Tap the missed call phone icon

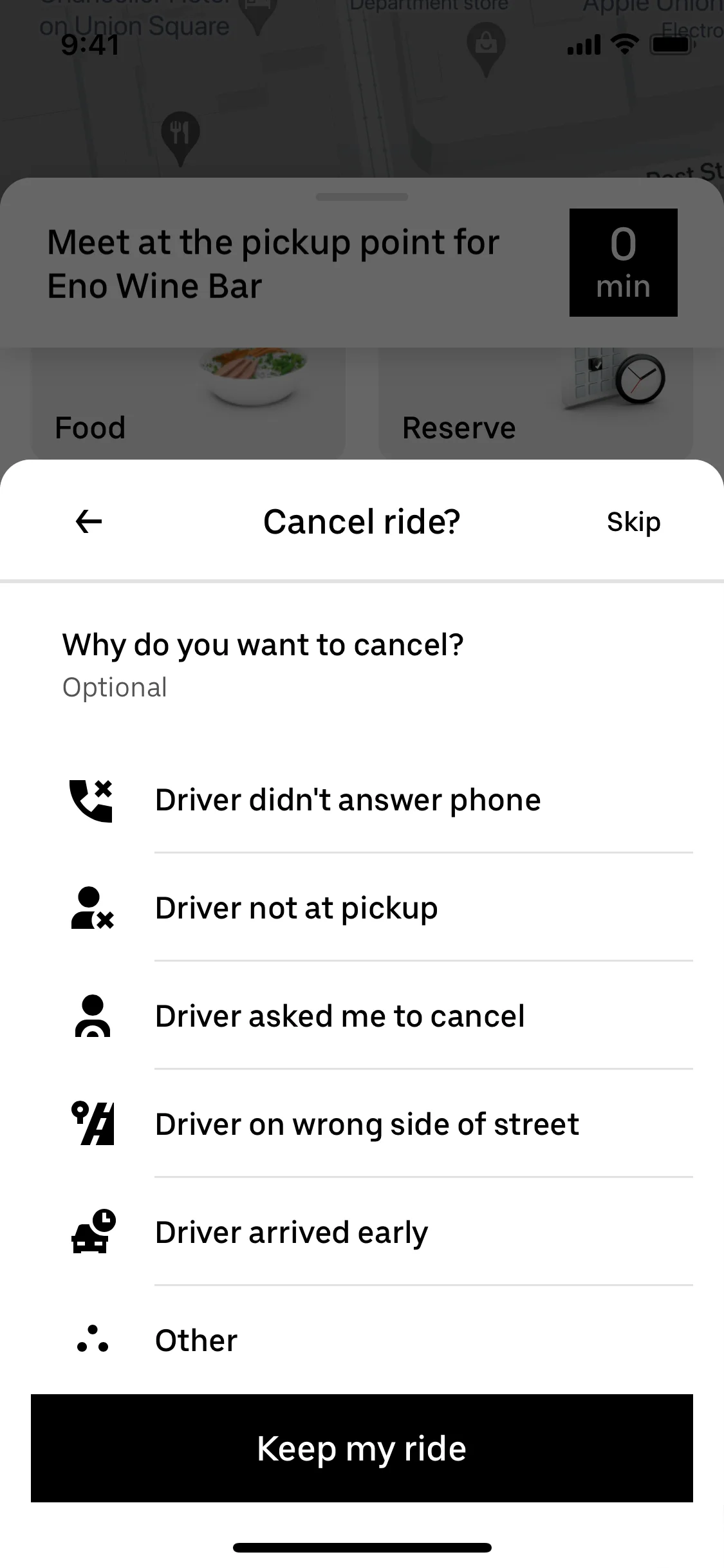click(x=91, y=800)
